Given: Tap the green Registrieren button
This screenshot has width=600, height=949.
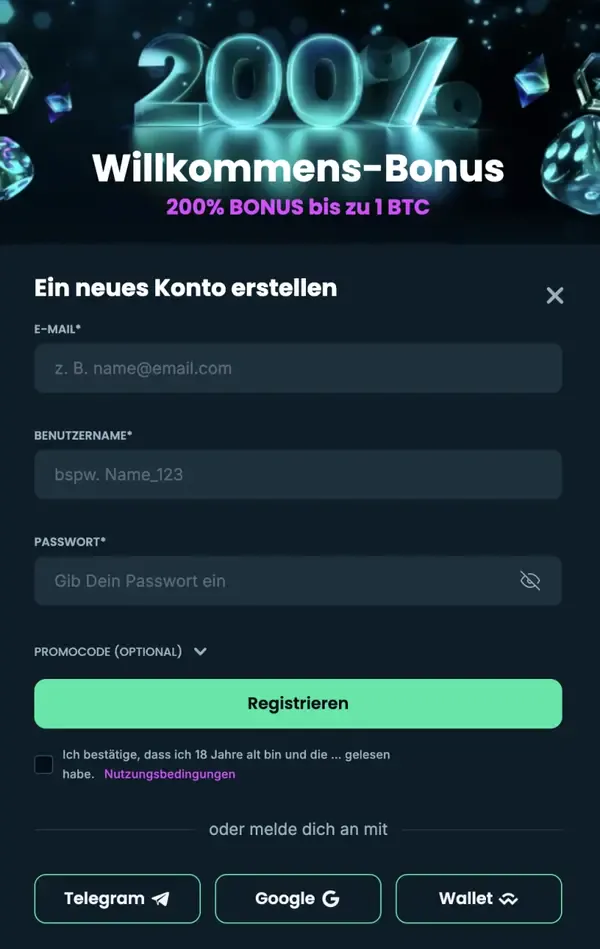Looking at the screenshot, I should (298, 703).
